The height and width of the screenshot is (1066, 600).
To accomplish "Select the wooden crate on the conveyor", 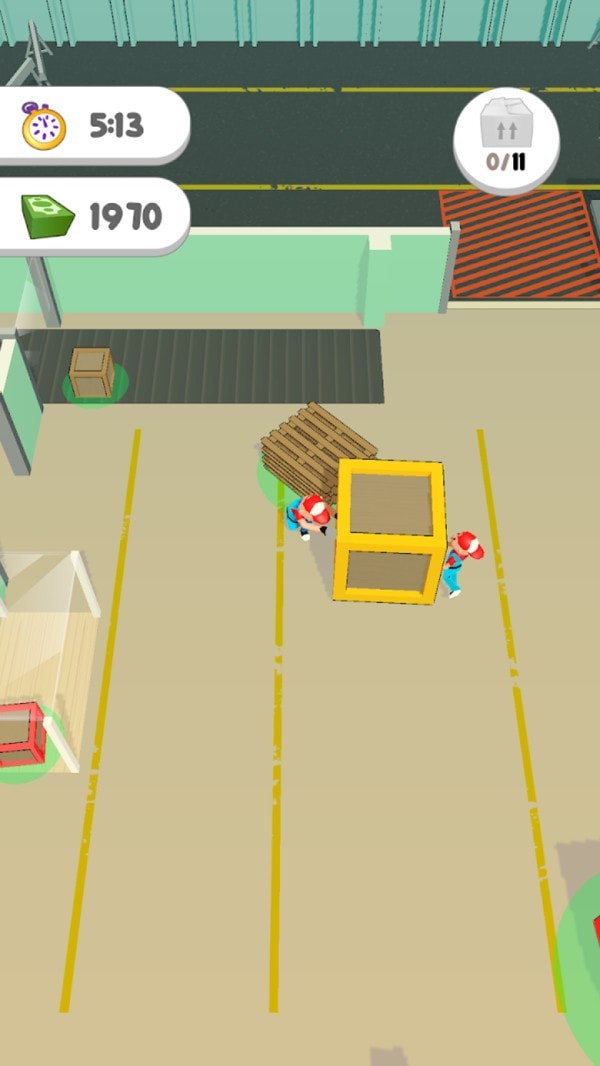I will point(91,372).
